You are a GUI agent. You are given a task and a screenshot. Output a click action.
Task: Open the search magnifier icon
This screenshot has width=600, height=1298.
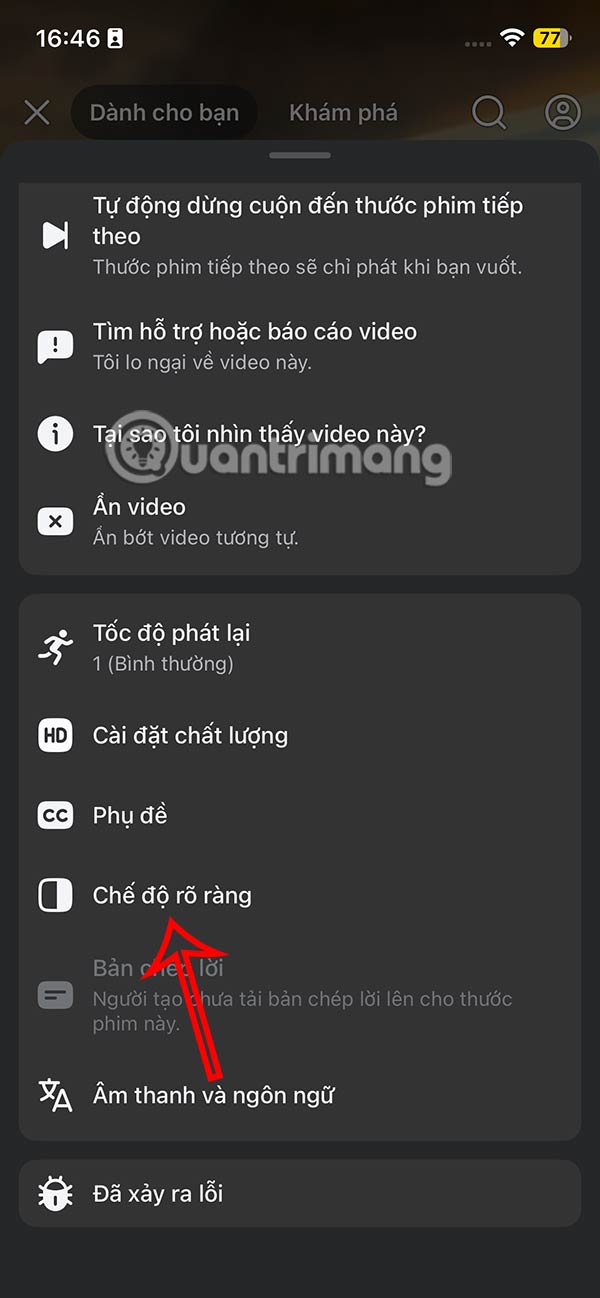point(489,112)
